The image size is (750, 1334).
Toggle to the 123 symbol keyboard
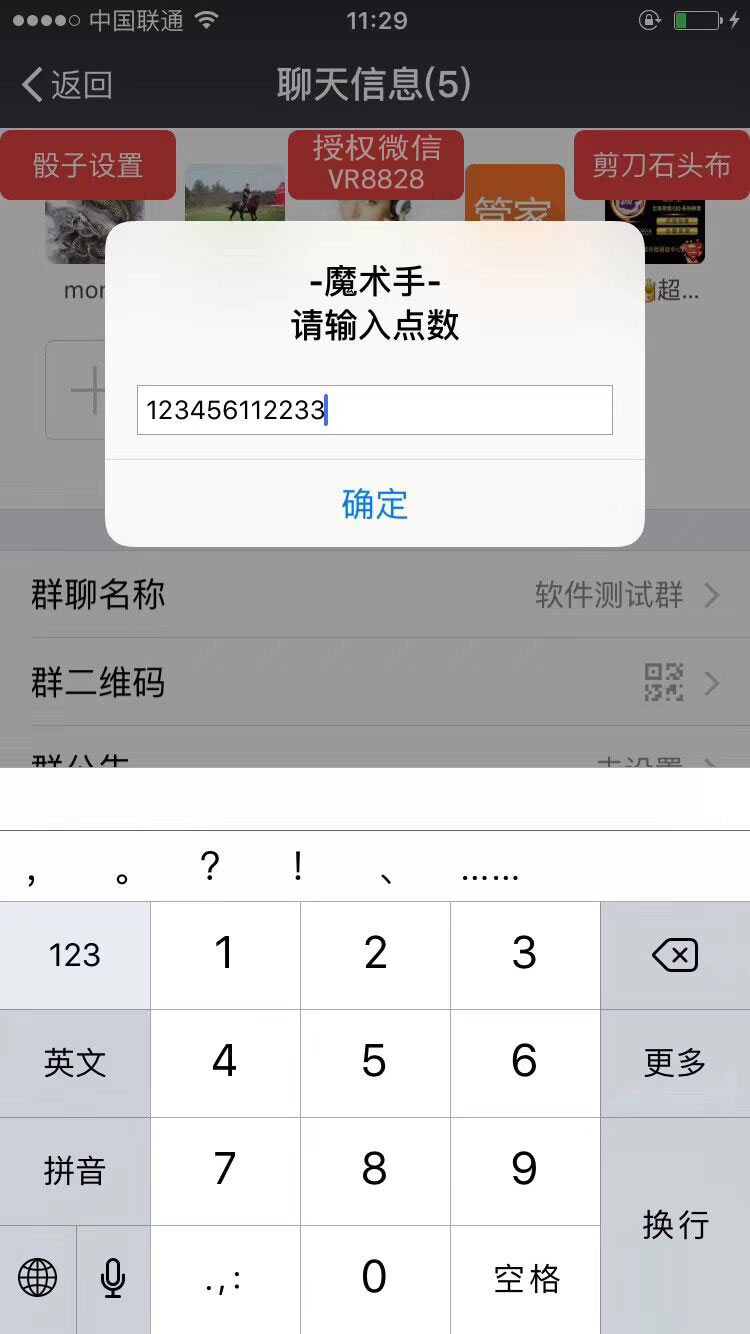click(75, 955)
